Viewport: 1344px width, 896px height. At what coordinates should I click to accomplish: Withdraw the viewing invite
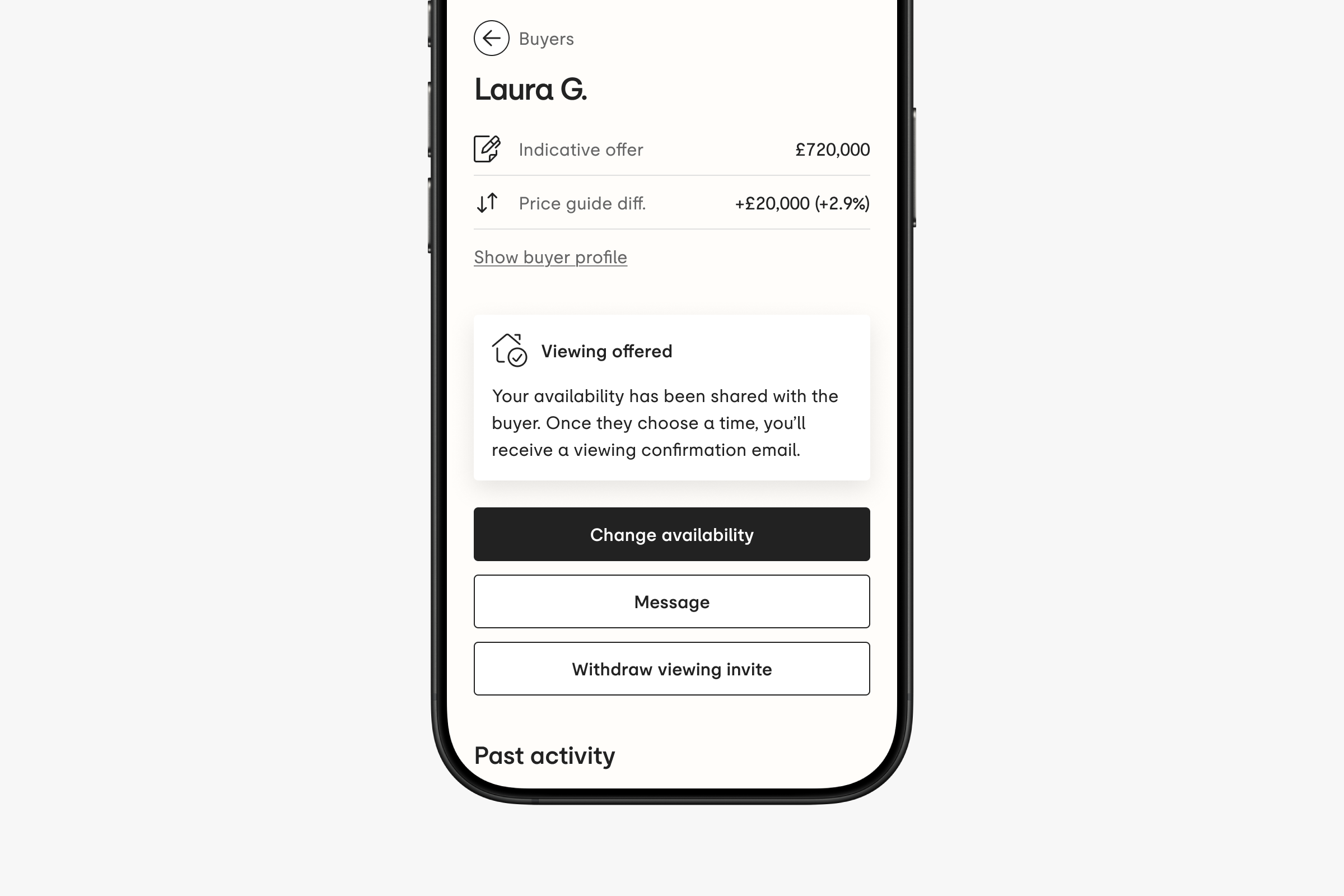pyautogui.click(x=671, y=669)
